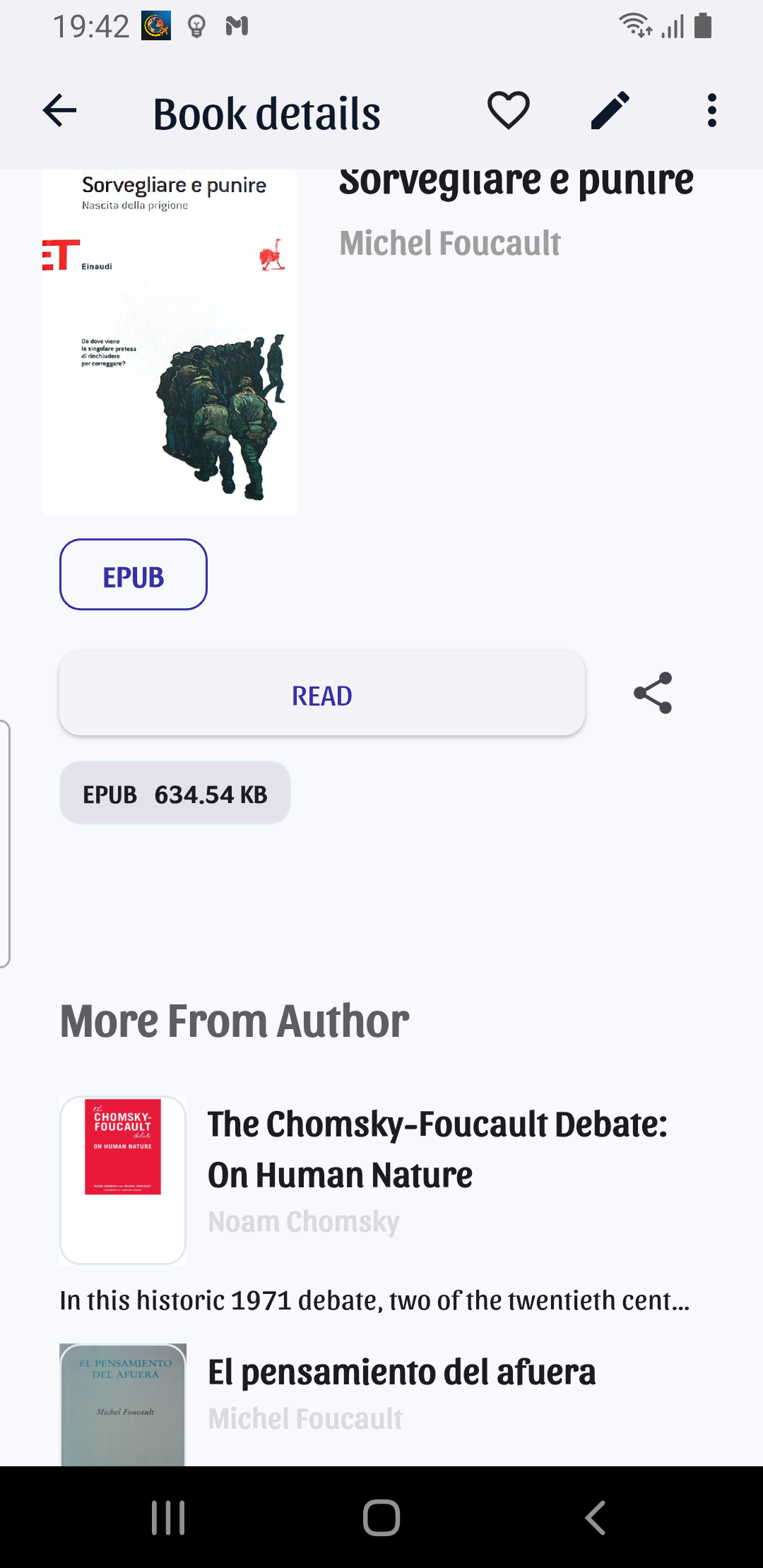
Task: Tap the READ button
Action: (322, 695)
